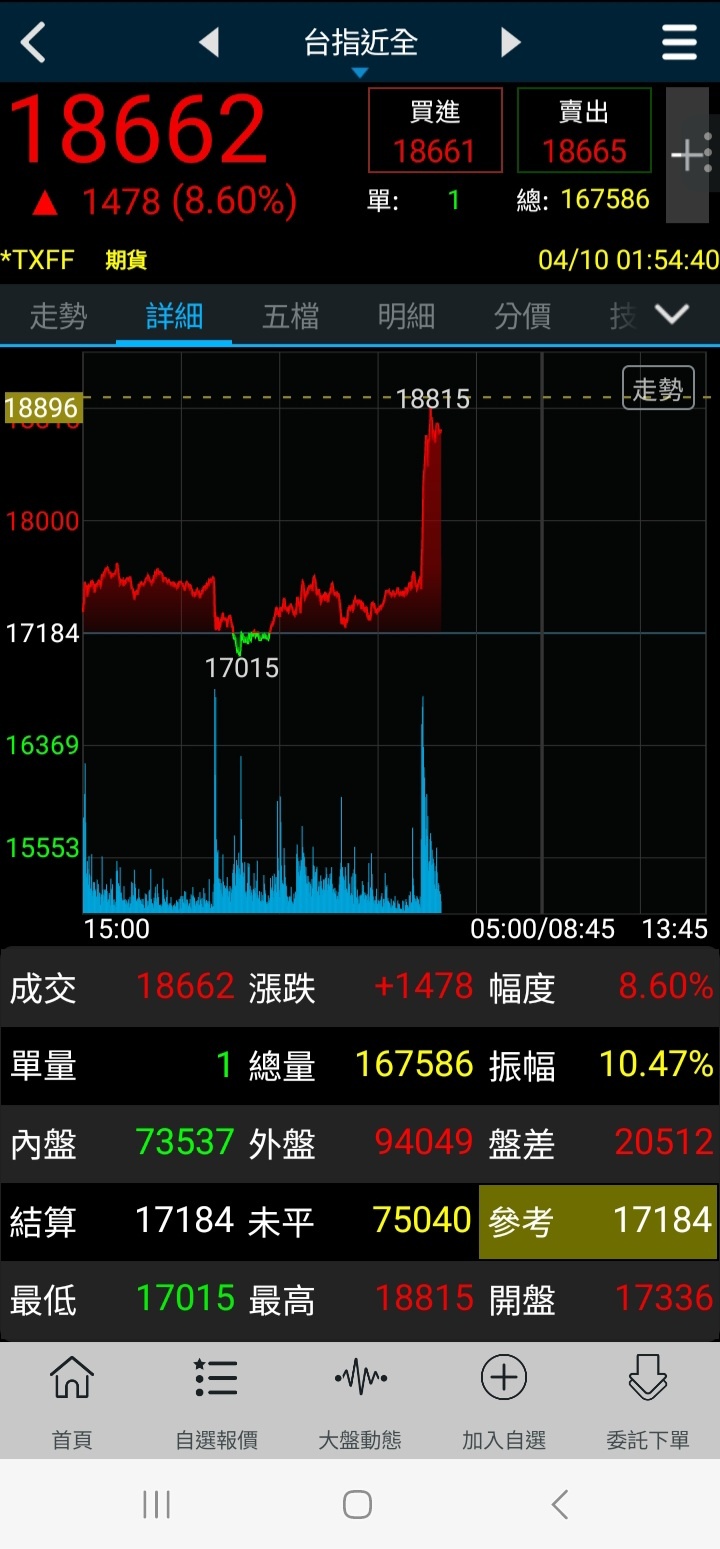Tap the 賣出 18665 sell button
This screenshot has width=720, height=1549.
[584, 131]
